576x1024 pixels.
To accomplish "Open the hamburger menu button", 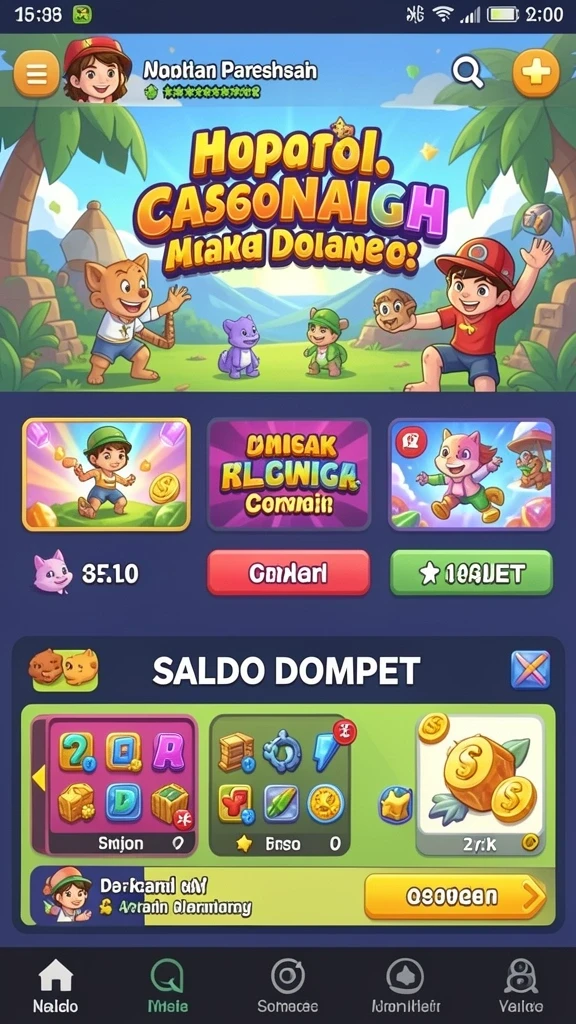I will pos(37,74).
